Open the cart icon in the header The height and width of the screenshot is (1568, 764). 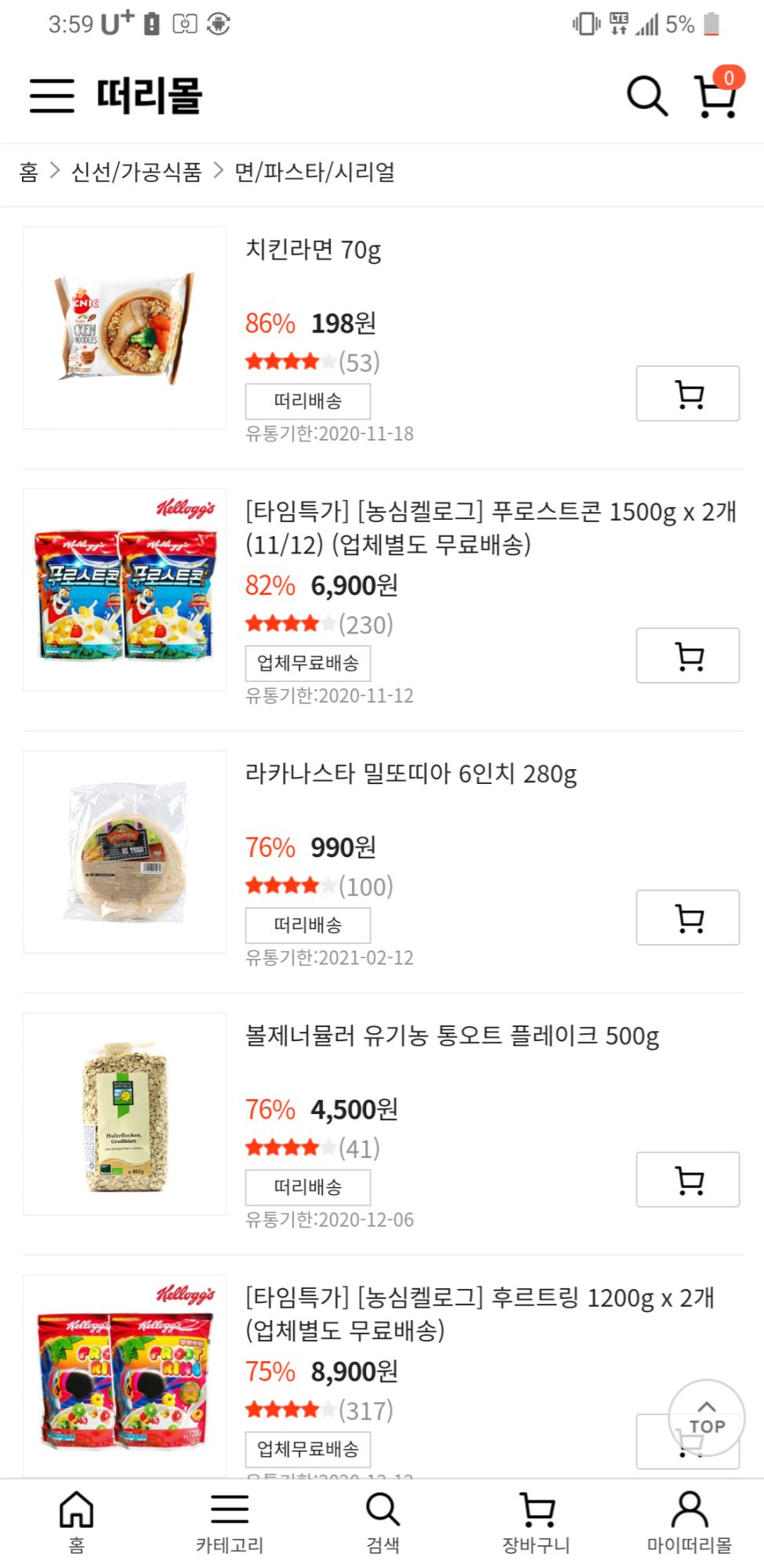pos(717,96)
